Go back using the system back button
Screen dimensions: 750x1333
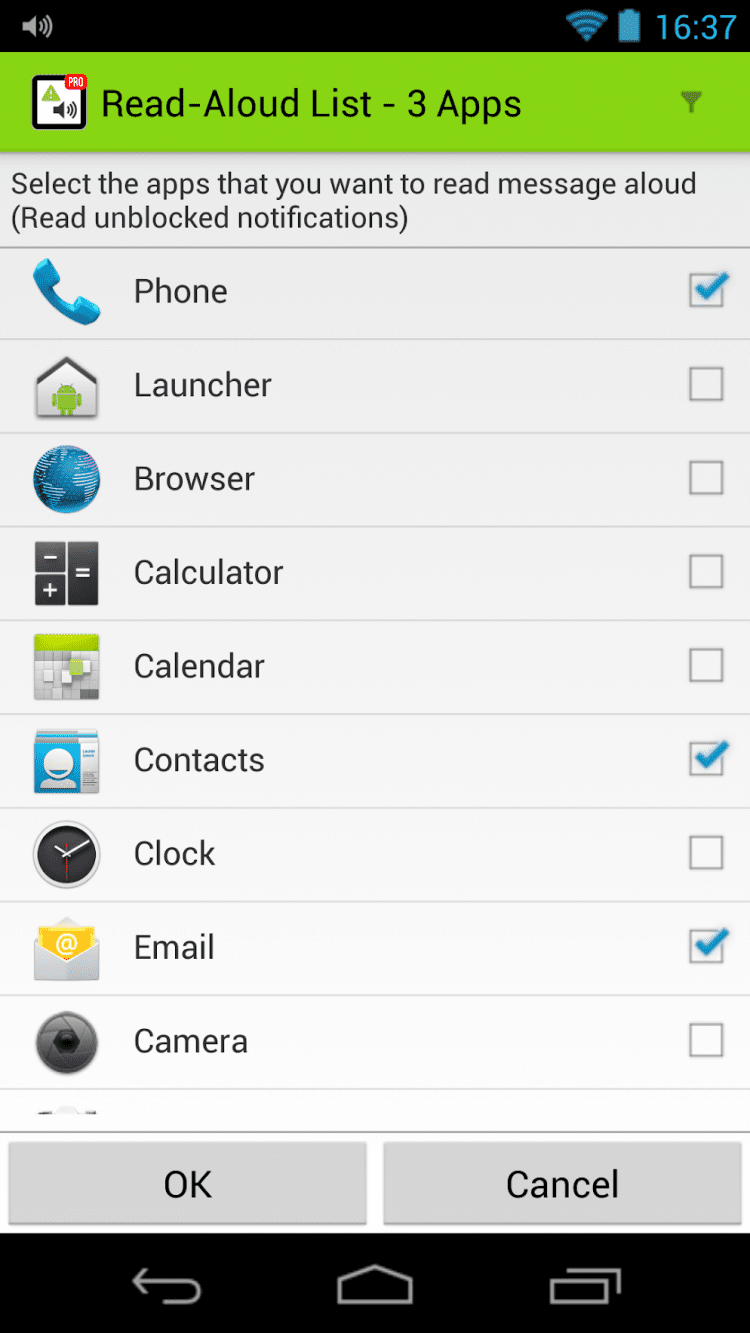tap(166, 1286)
